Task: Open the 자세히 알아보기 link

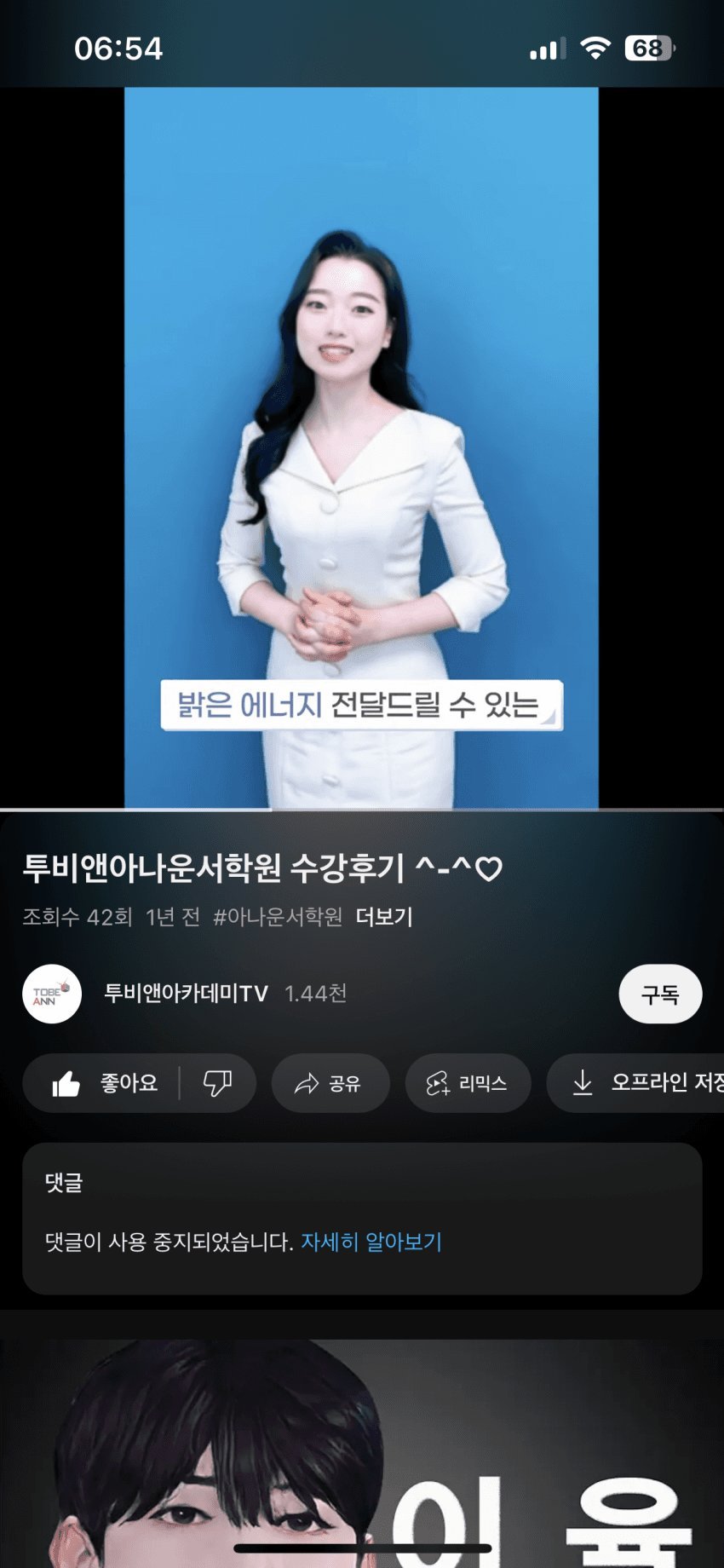Action: (371, 1242)
